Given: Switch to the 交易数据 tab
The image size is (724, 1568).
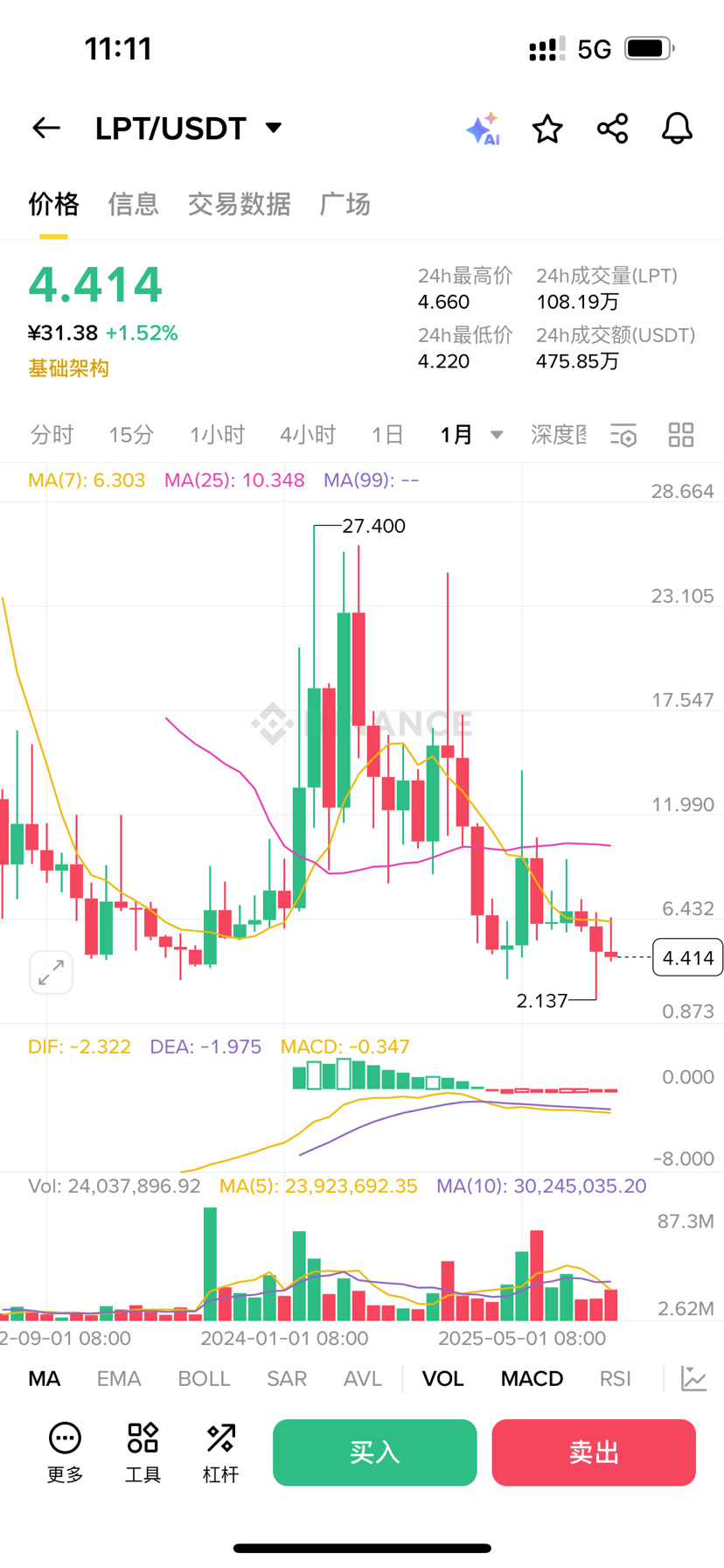Looking at the screenshot, I should coord(239,204).
